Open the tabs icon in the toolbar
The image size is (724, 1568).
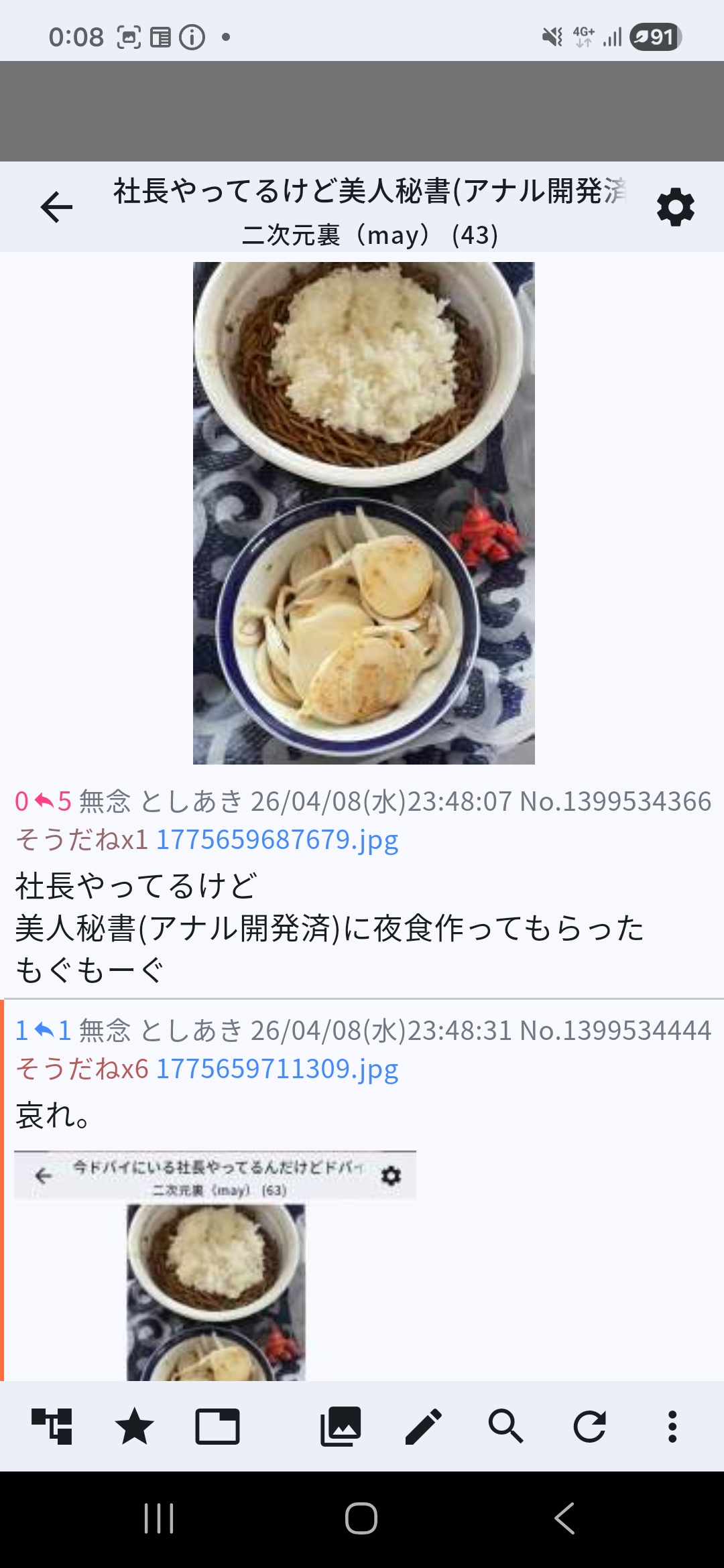[x=217, y=1426]
